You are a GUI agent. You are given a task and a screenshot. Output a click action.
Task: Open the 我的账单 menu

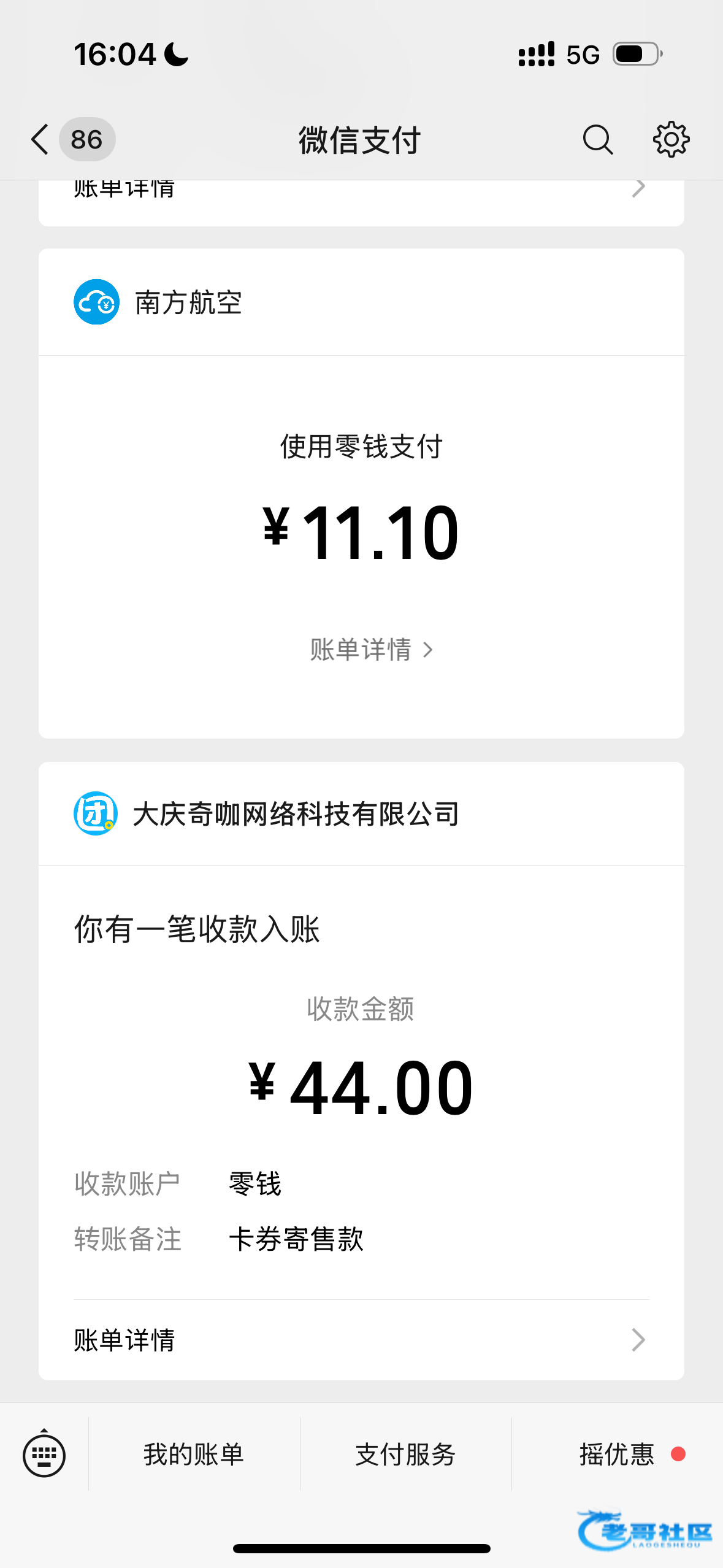click(x=194, y=1455)
